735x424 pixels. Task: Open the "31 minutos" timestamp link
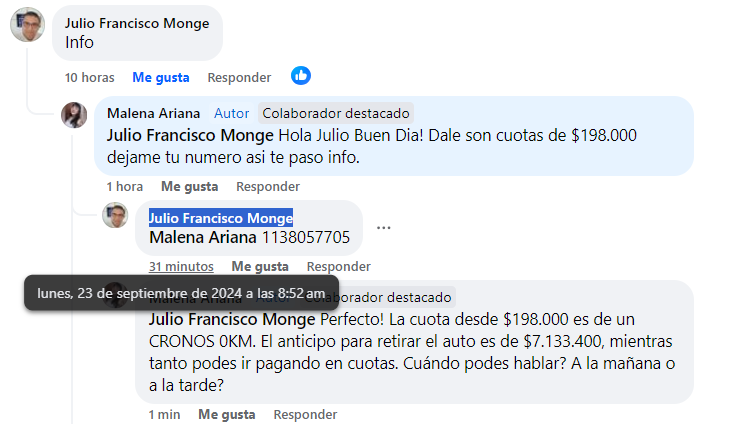point(181,266)
